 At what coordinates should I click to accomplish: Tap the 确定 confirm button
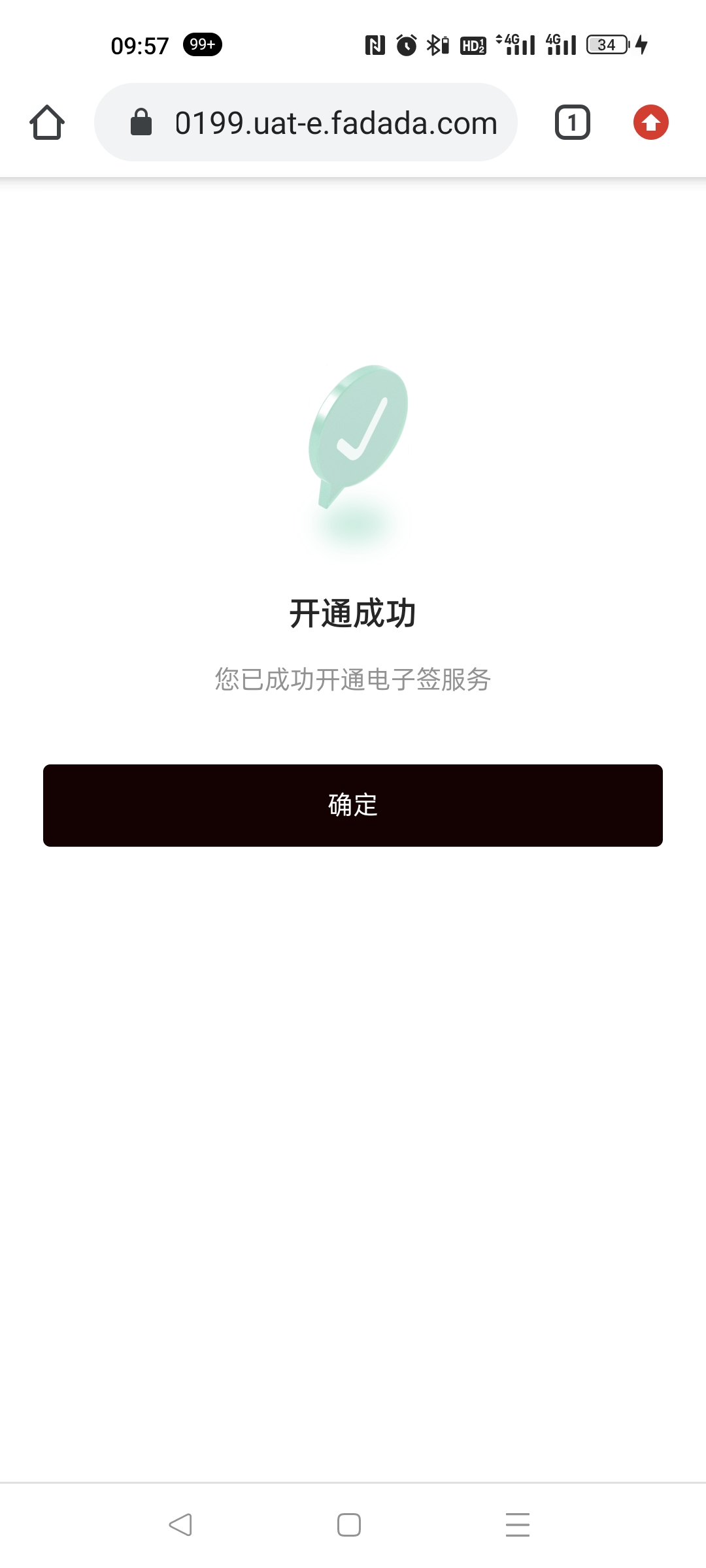click(x=353, y=805)
